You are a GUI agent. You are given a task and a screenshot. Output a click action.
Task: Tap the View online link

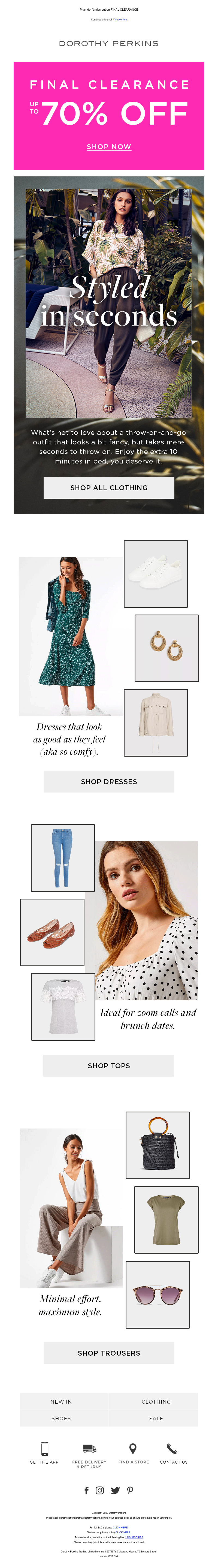coord(120,19)
